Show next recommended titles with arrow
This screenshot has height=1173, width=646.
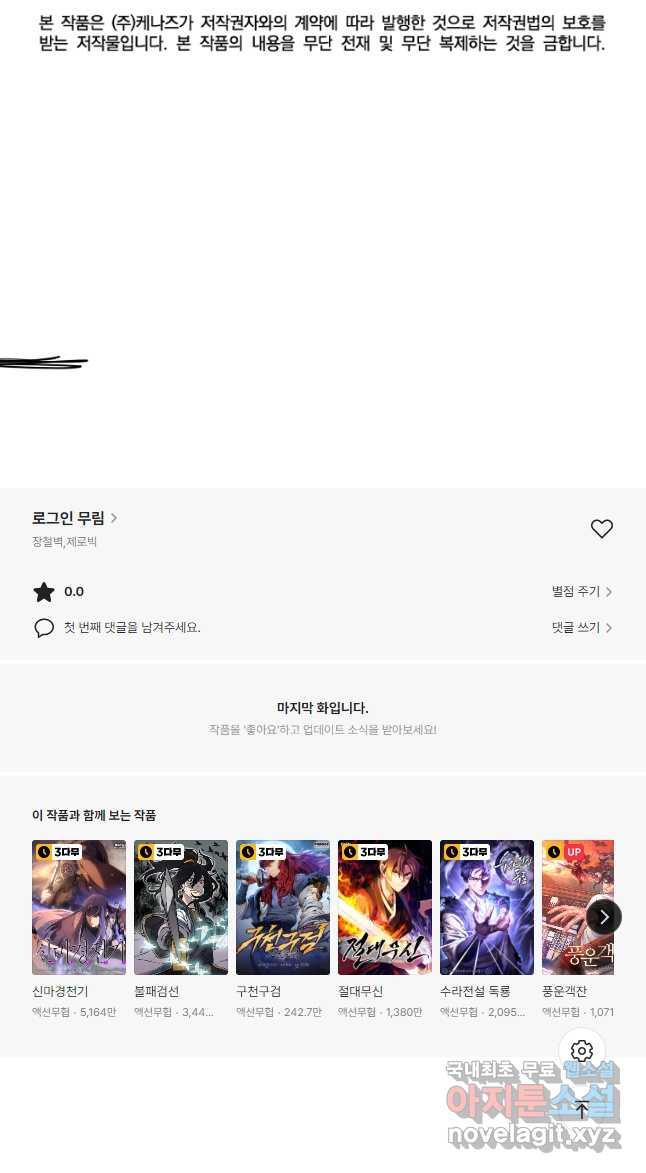[603, 917]
